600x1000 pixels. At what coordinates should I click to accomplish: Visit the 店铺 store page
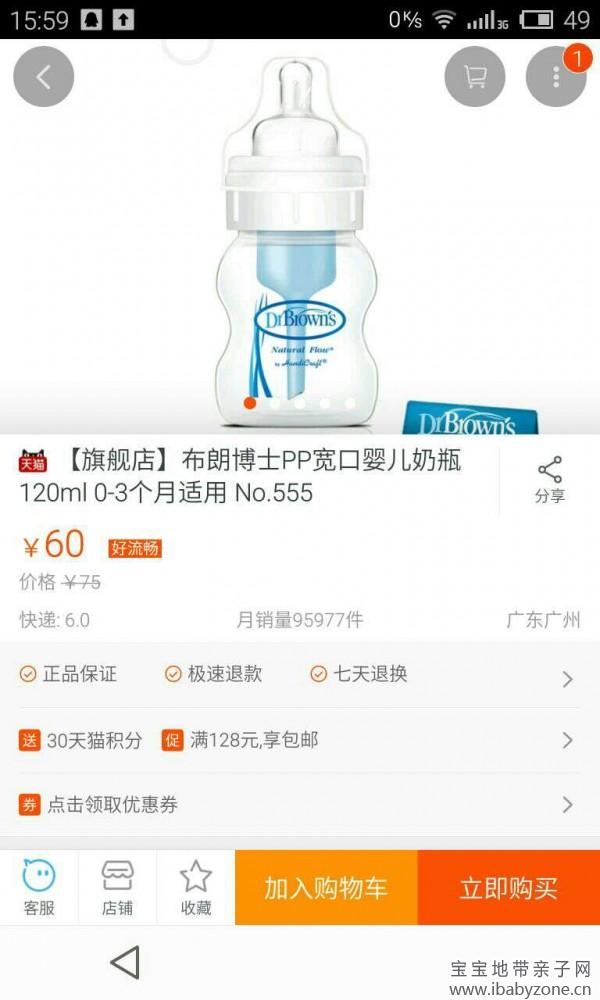point(117,887)
